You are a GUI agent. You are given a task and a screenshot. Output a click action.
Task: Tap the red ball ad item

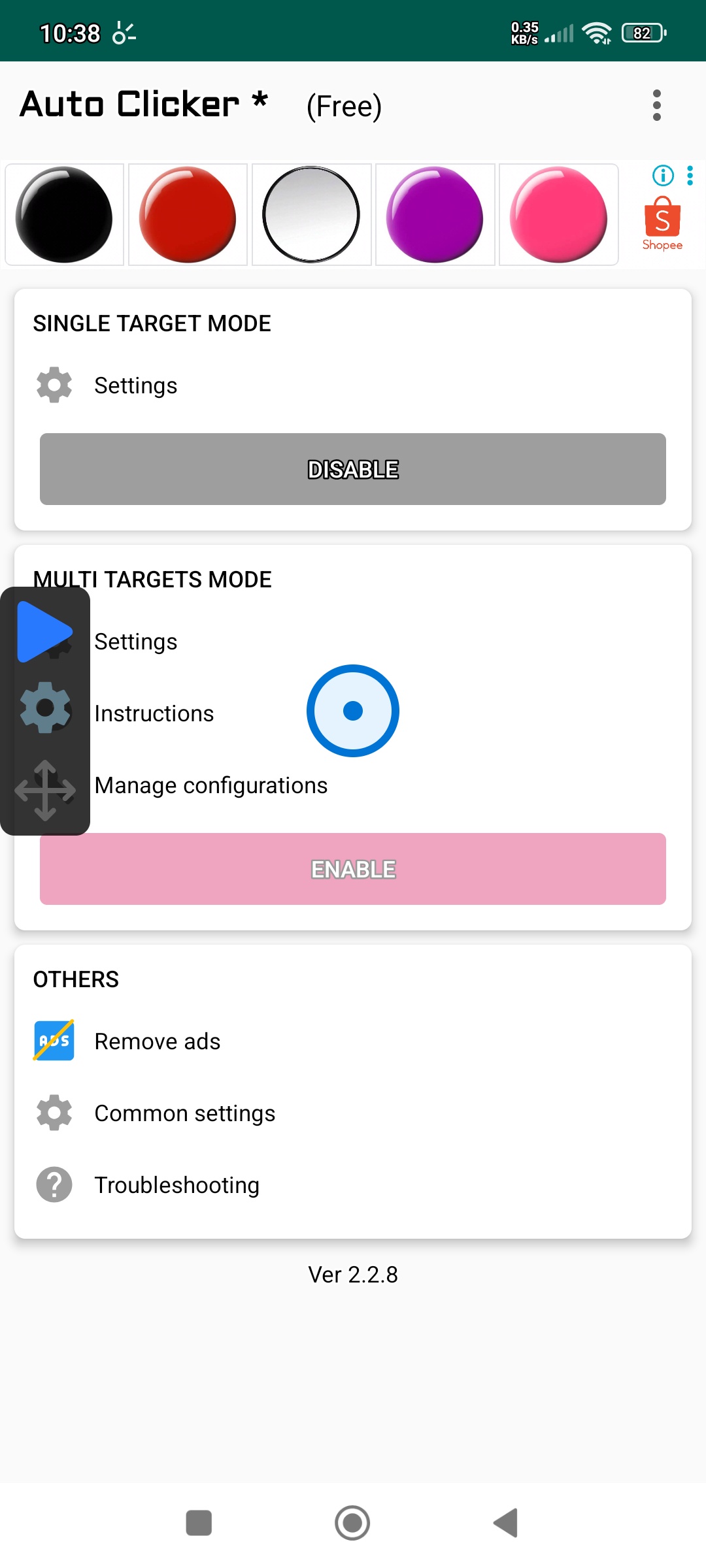click(x=188, y=214)
